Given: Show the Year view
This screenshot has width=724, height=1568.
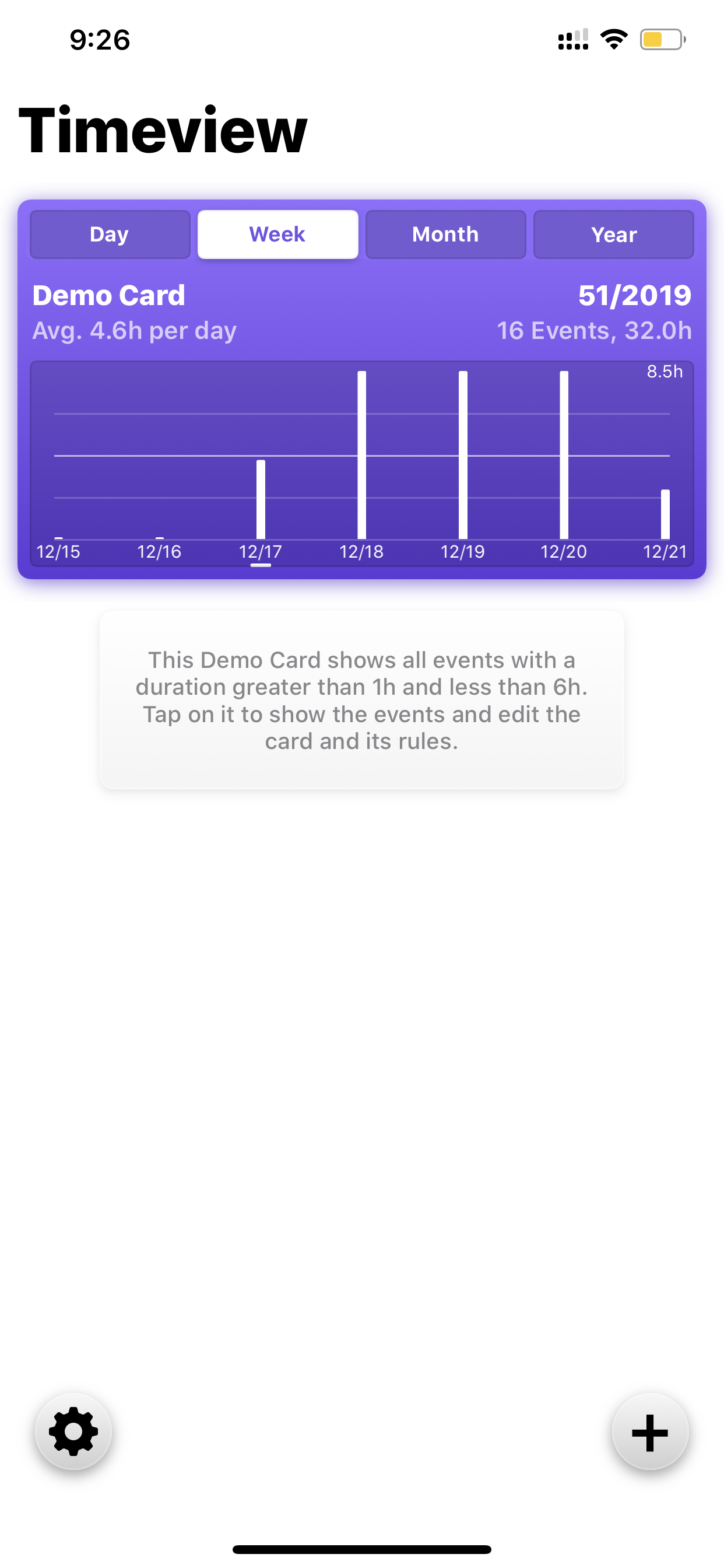Looking at the screenshot, I should (x=614, y=235).
